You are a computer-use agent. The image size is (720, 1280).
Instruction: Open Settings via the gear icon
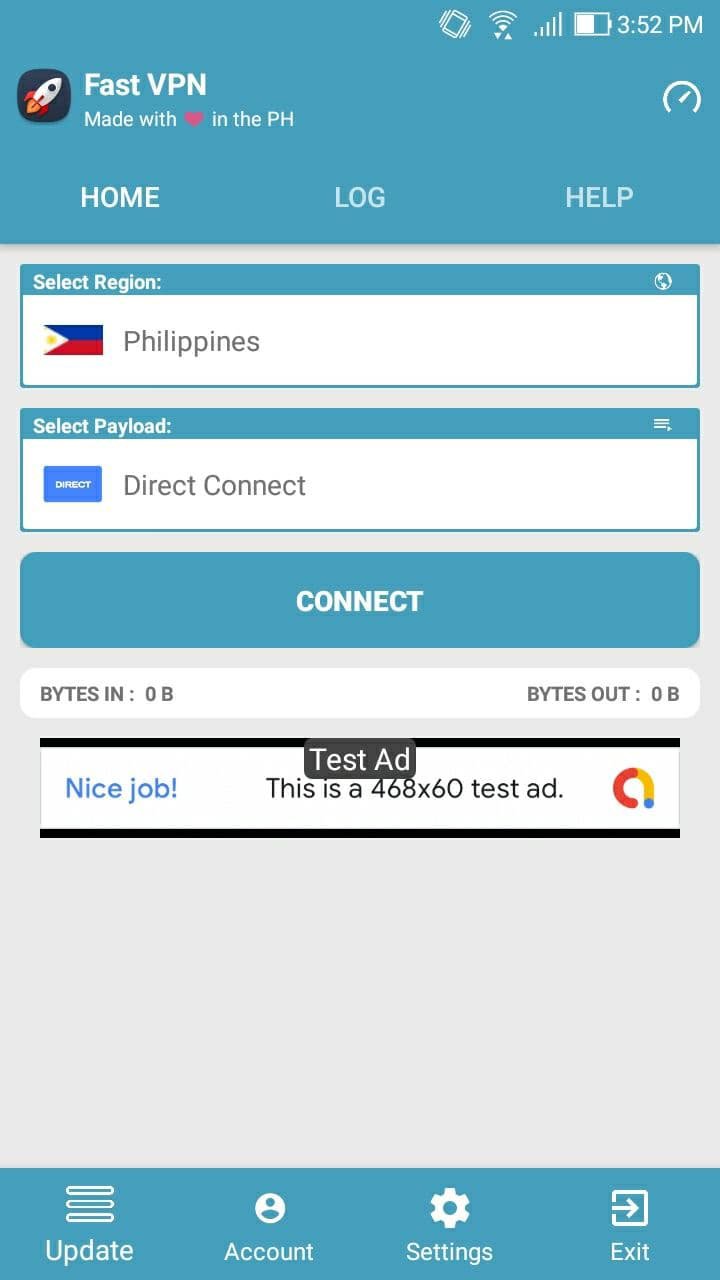[449, 1204]
